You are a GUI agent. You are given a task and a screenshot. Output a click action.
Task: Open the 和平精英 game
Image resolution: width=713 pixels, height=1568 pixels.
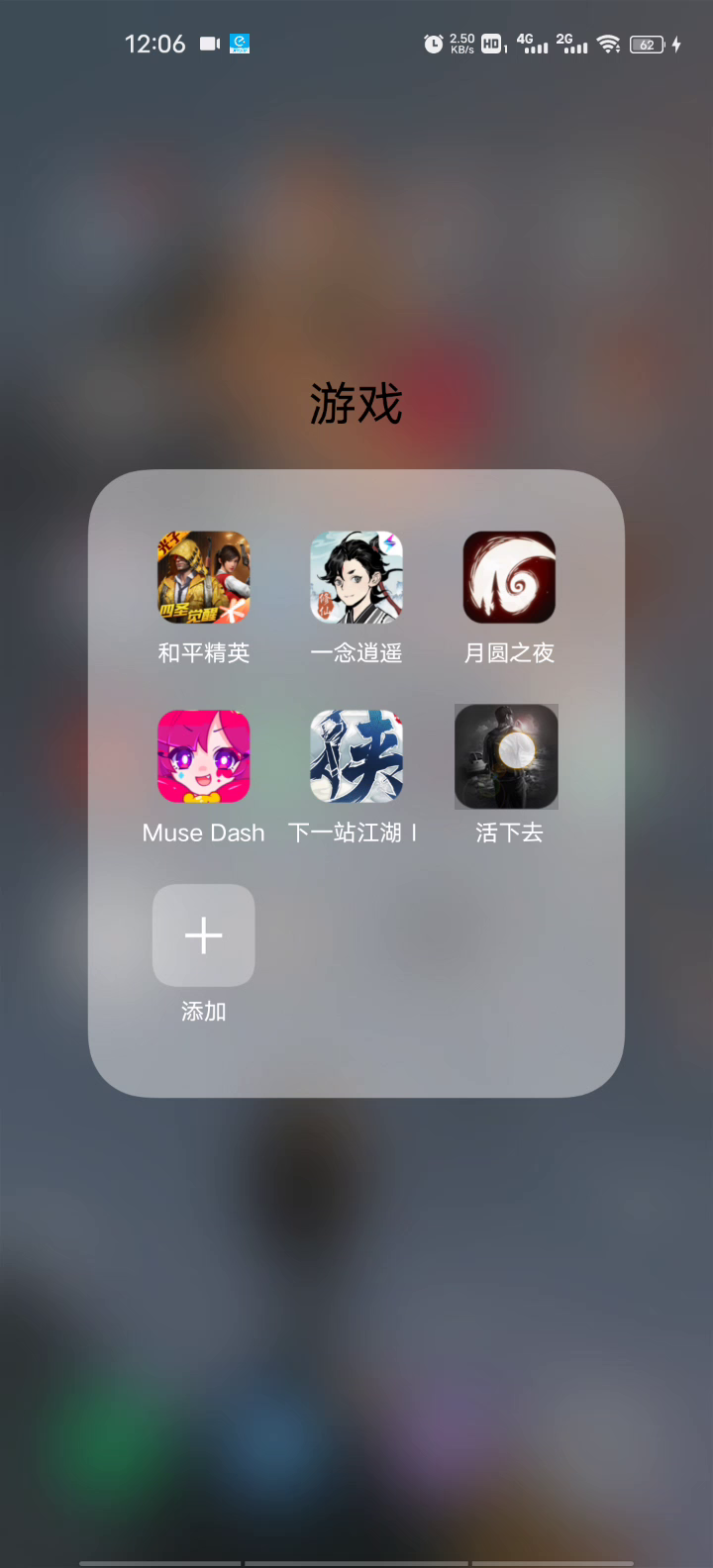[x=203, y=578]
